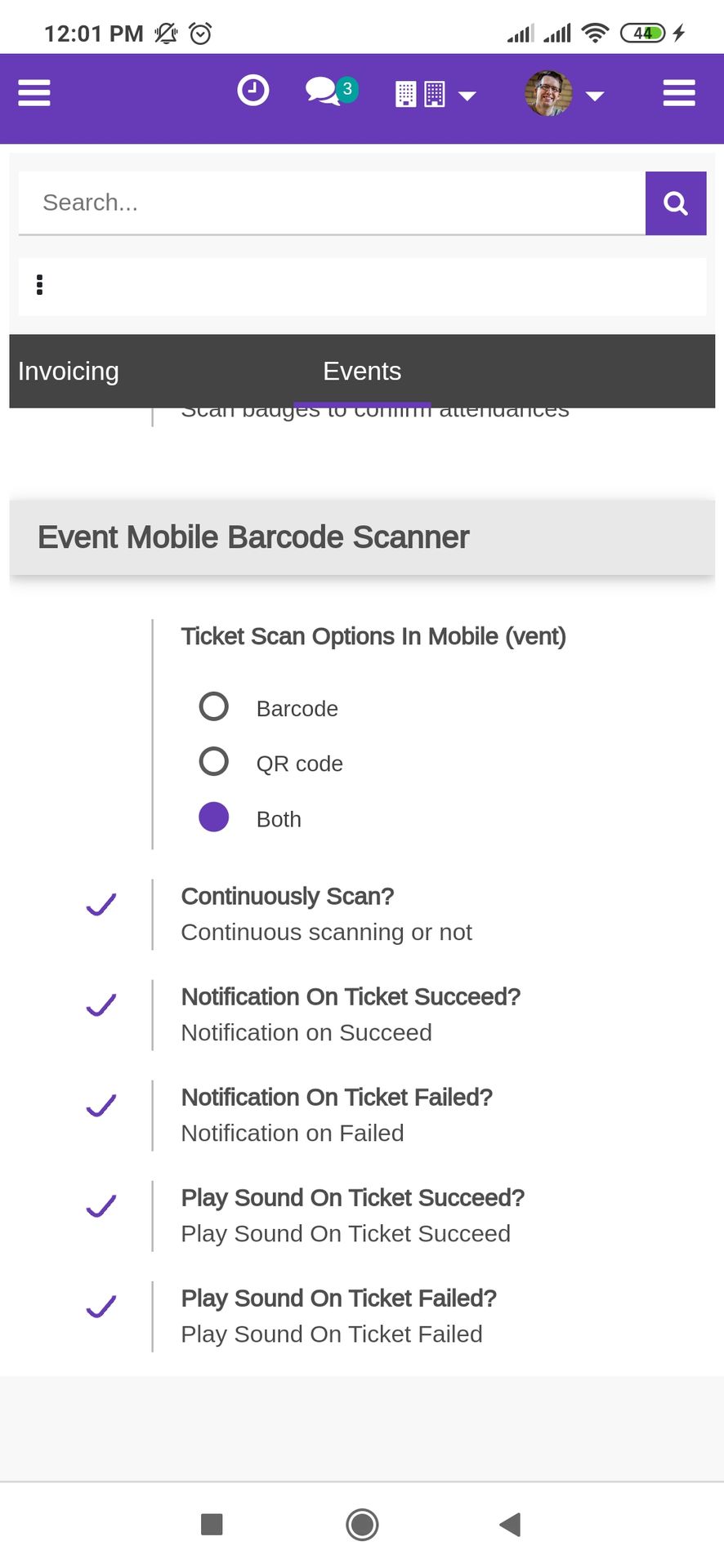This screenshot has height=1568, width=724.
Task: Open the user avatar menu
Action: click(x=564, y=94)
